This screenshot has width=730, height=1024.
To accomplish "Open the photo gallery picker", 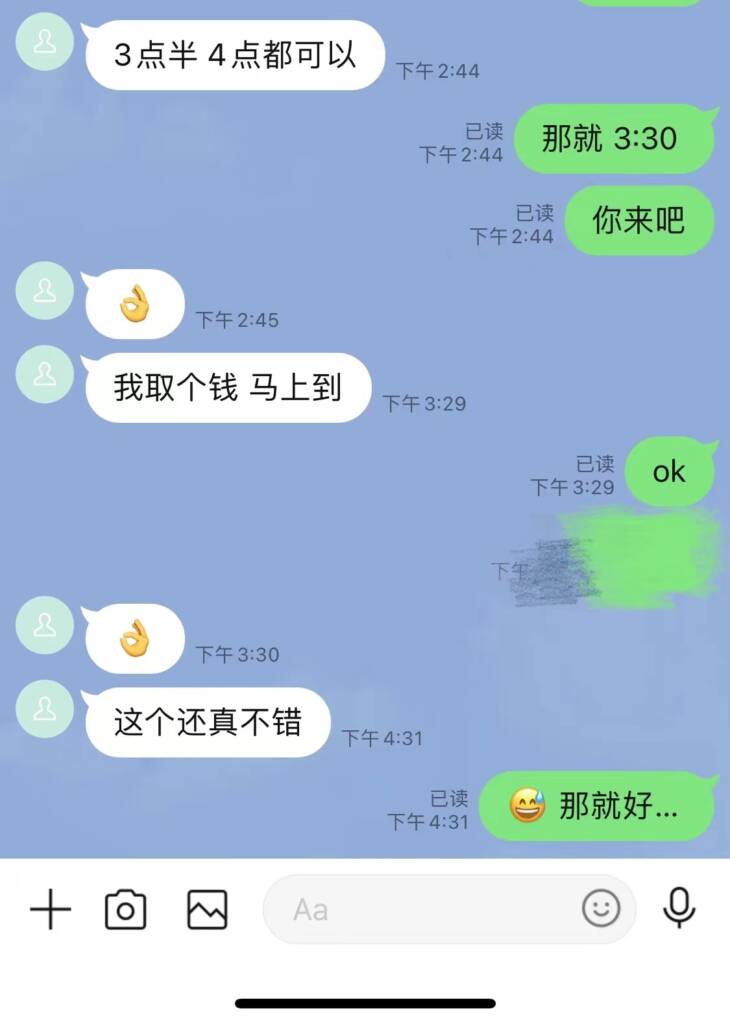I will tap(207, 910).
